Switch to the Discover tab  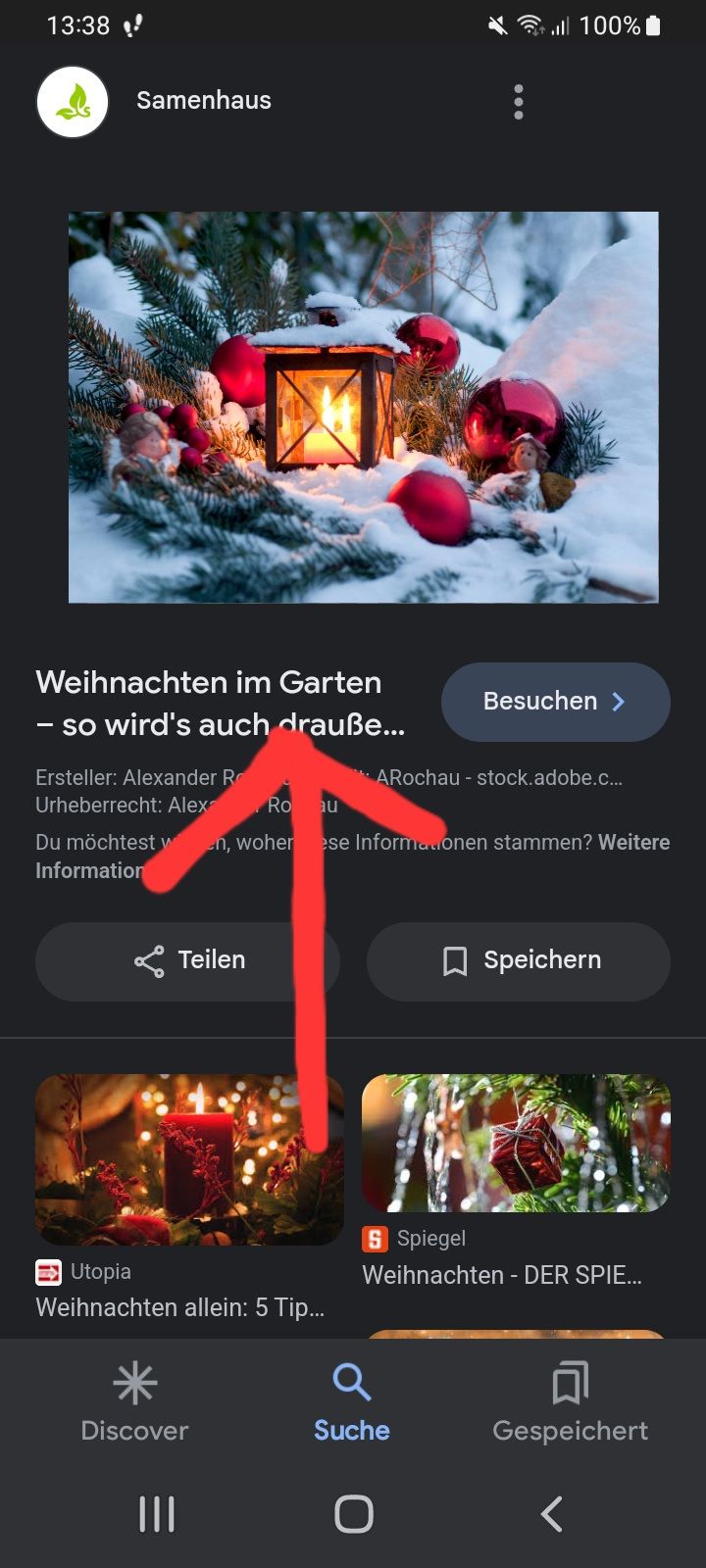tap(134, 1401)
